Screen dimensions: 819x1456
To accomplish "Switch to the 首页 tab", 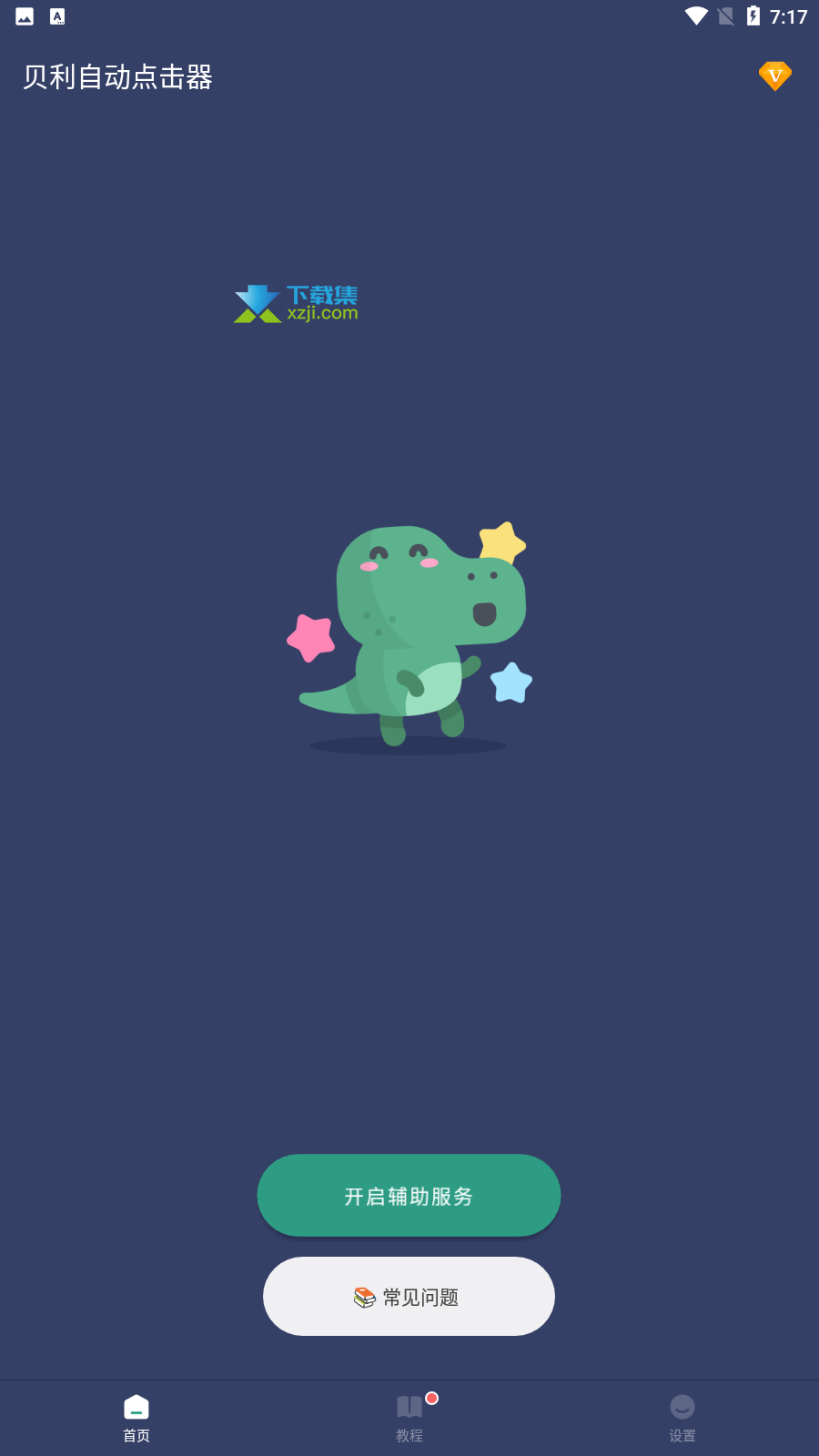I will (136, 1419).
